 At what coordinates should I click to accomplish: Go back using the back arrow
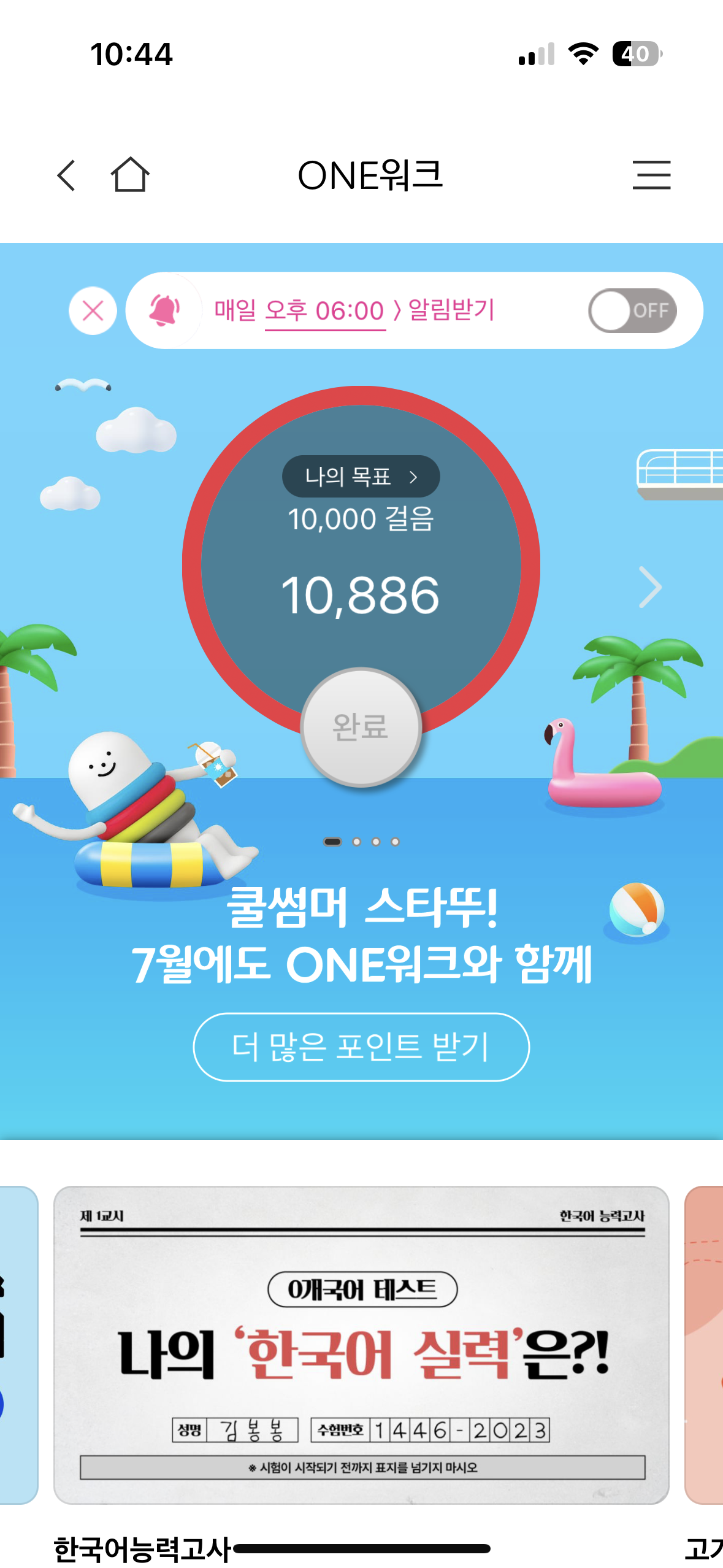click(x=66, y=175)
